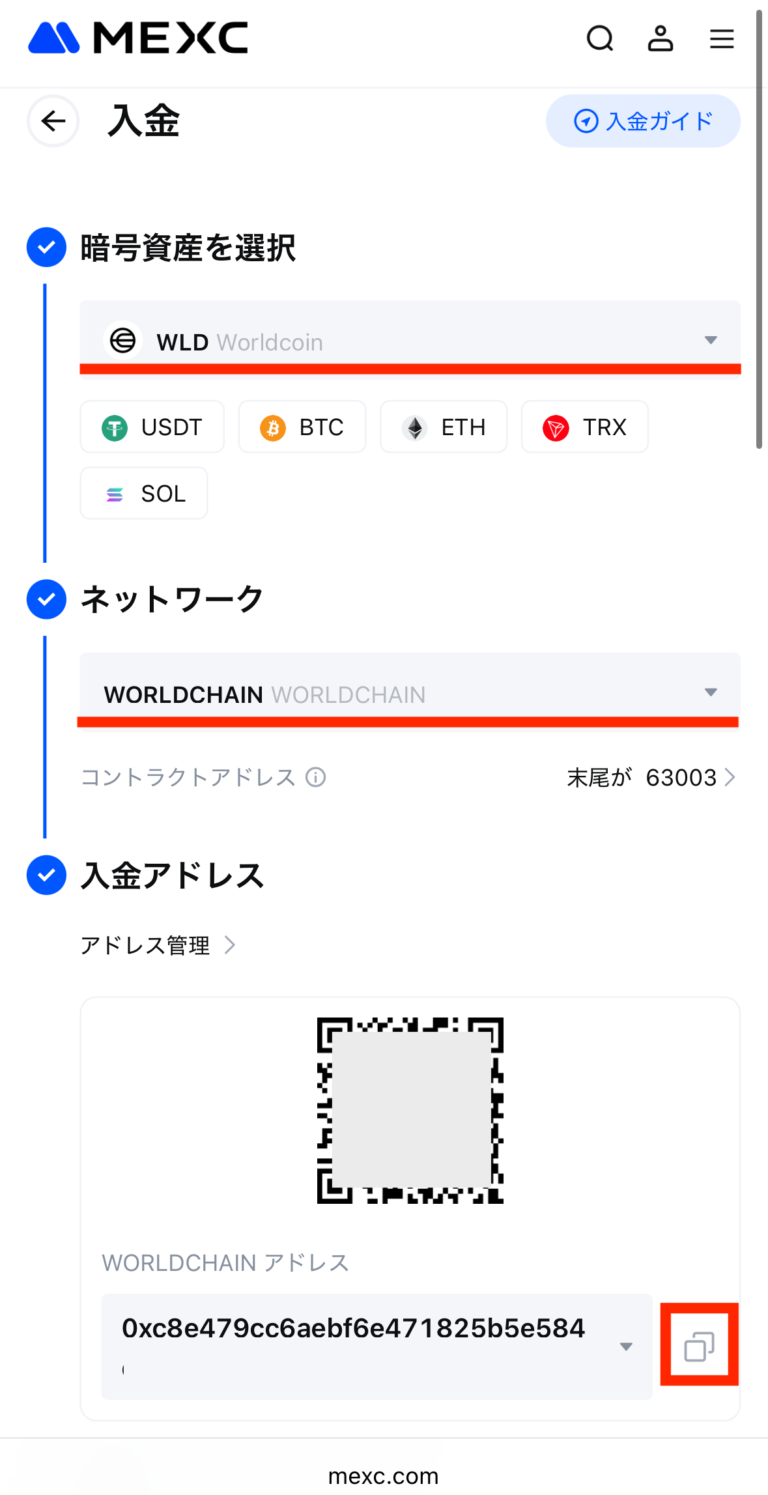The width and height of the screenshot is (768, 1495).
Task: Click the QR code image
Action: coord(410,1109)
